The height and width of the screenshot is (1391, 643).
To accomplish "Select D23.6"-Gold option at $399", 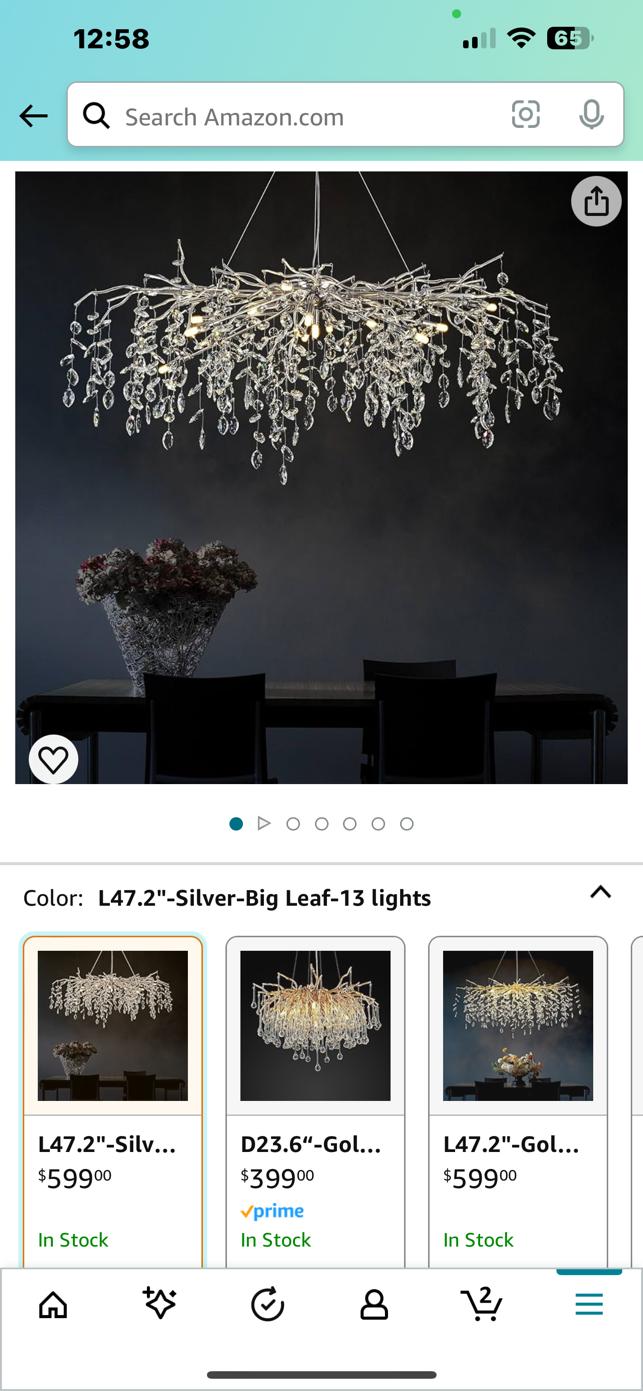I will coord(315,1100).
